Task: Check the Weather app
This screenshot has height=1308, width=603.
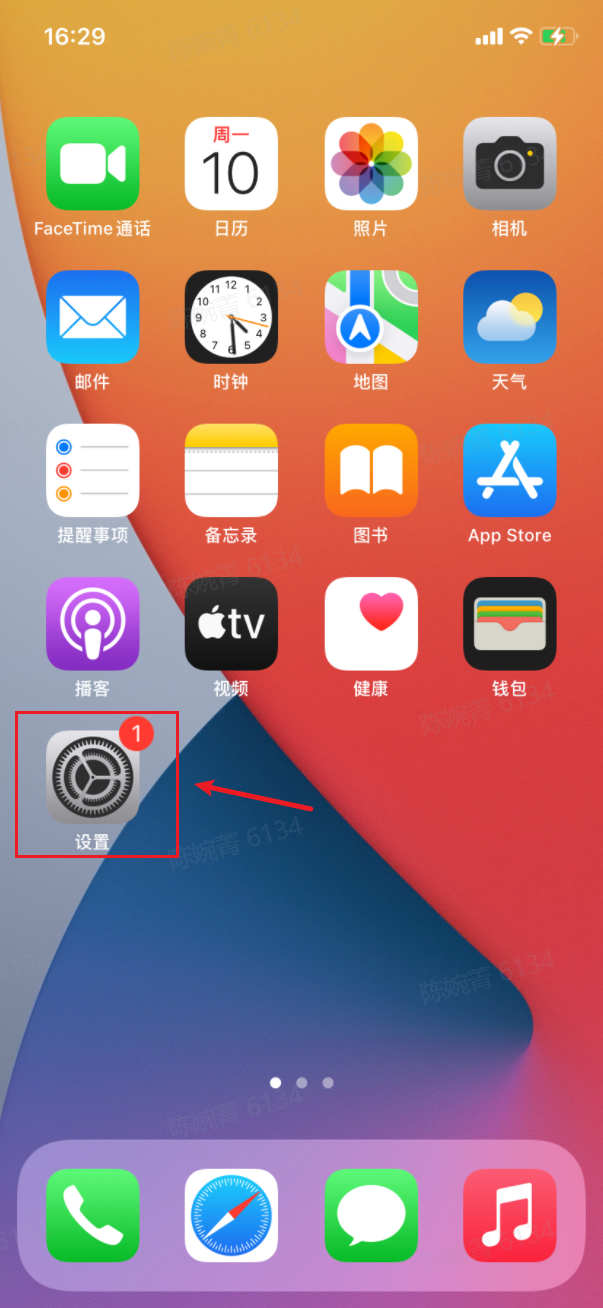Action: coord(510,317)
